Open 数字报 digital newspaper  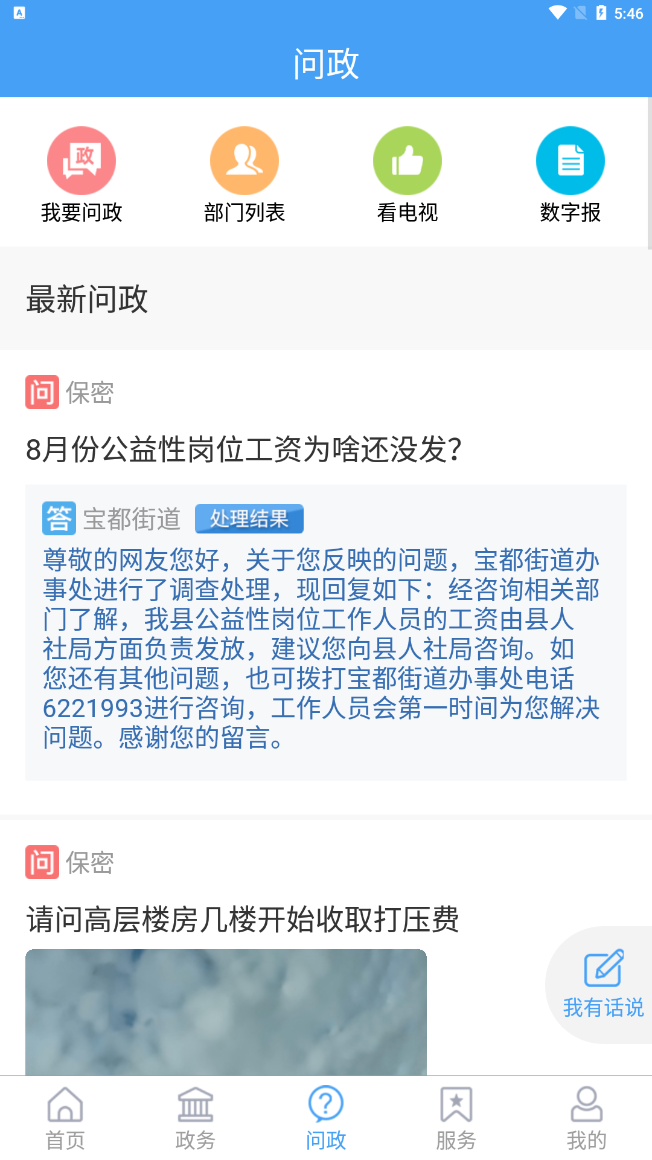pyautogui.click(x=570, y=174)
